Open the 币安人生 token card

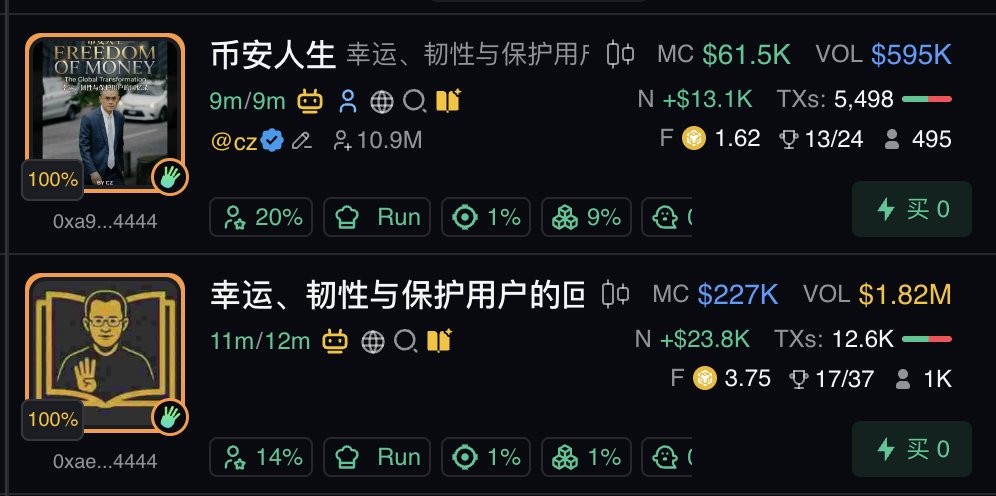(272, 55)
